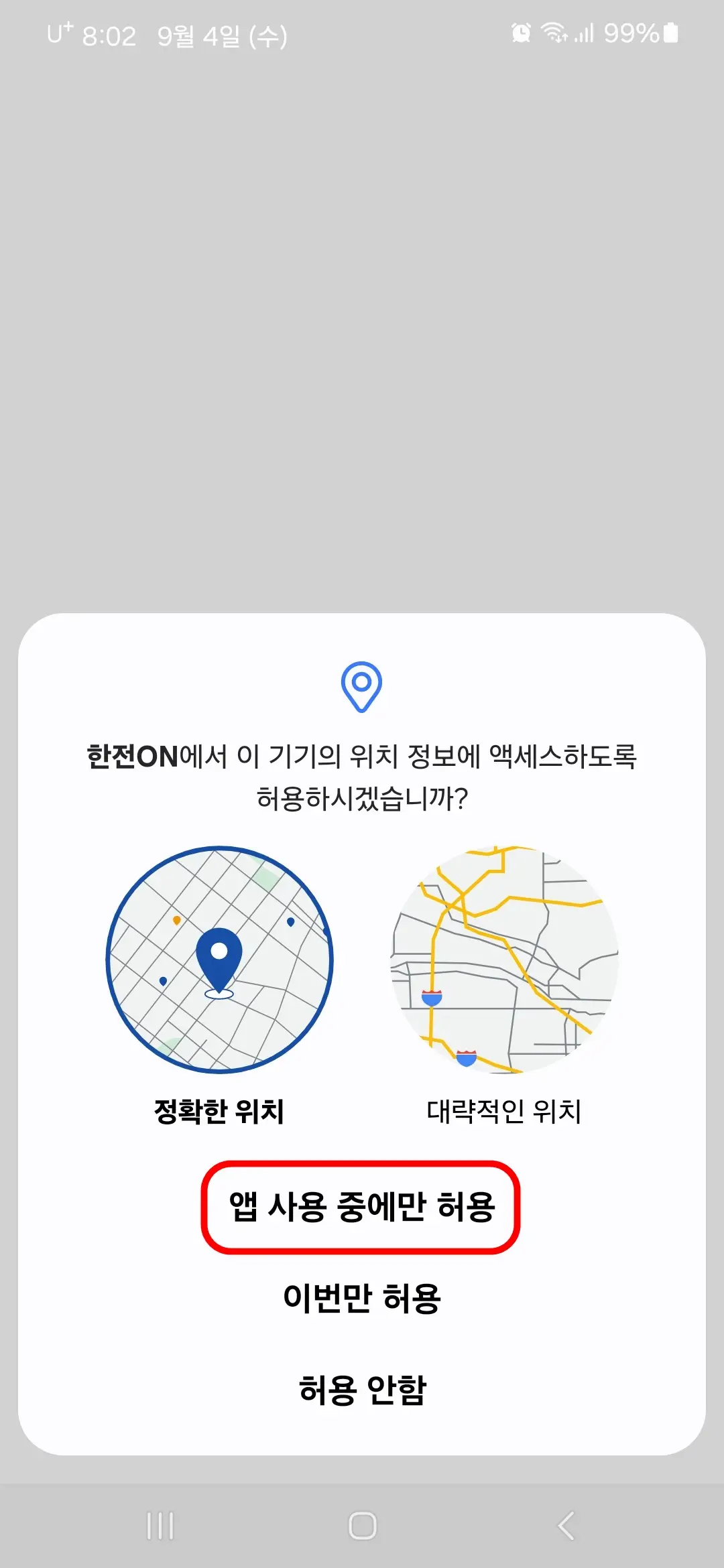Tap the blue location pin icon
724x1568 pixels.
(362, 687)
